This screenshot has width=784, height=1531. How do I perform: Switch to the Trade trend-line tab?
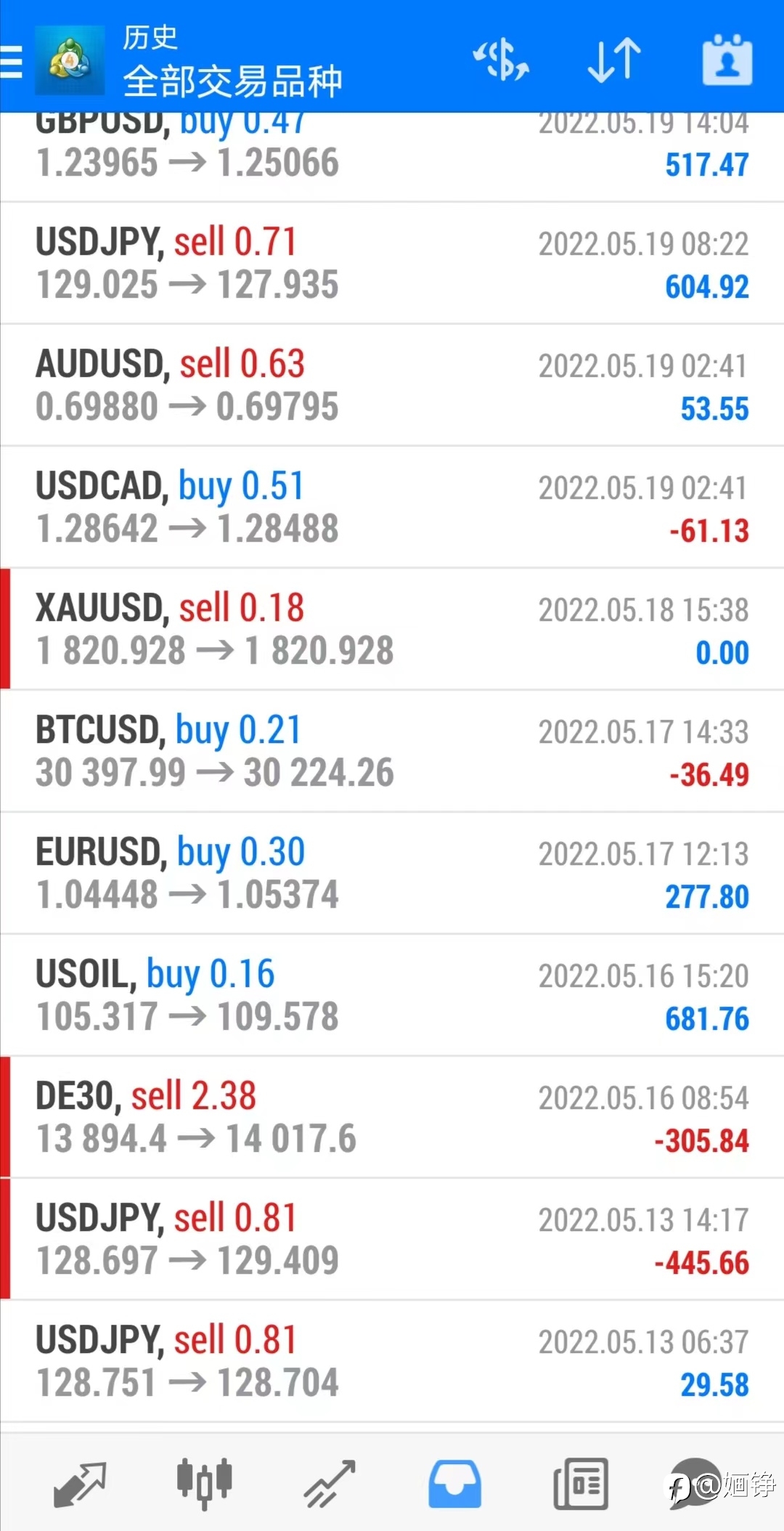[x=330, y=1484]
